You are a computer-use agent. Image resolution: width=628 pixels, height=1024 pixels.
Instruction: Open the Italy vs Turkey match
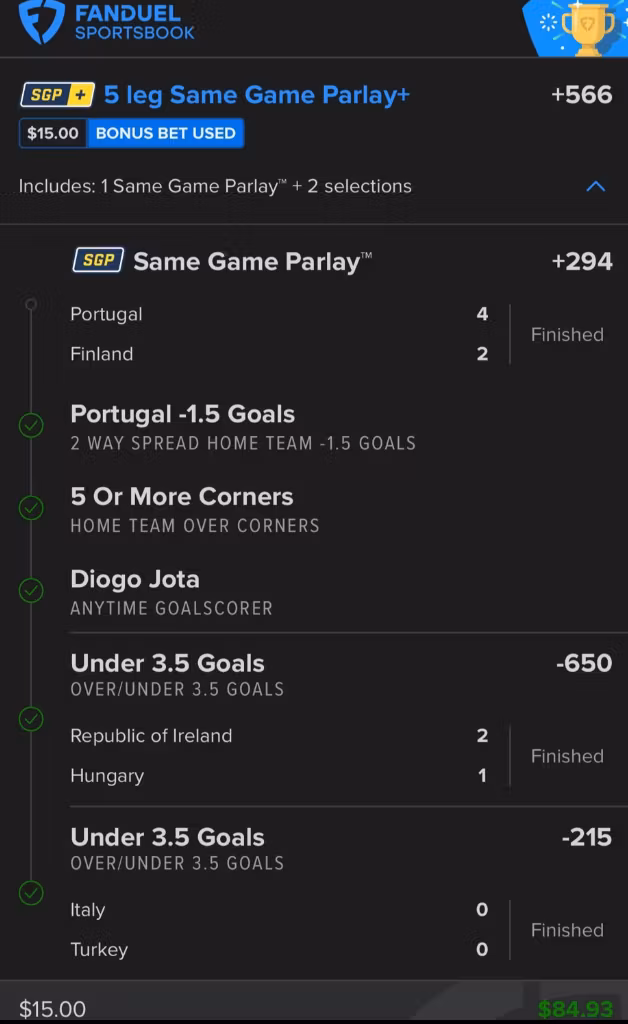[x=341, y=929]
